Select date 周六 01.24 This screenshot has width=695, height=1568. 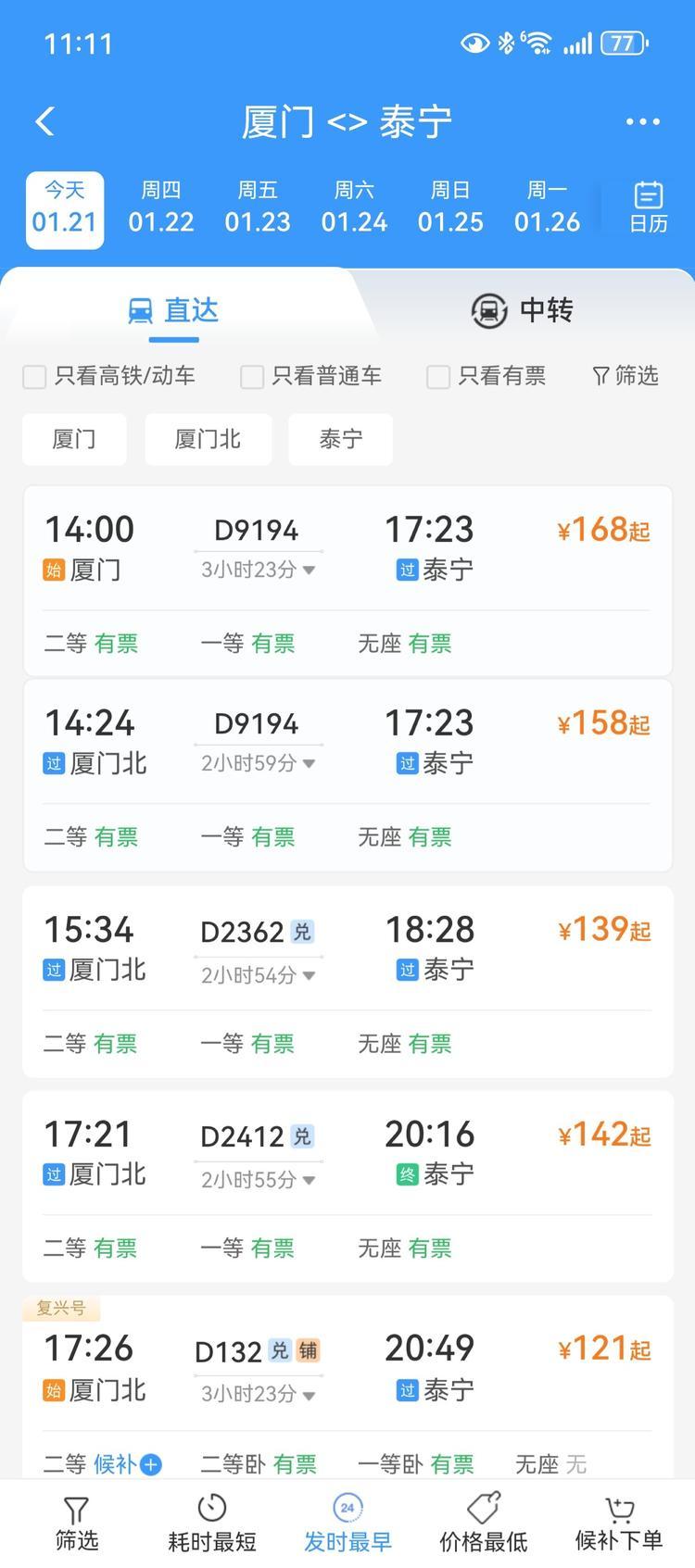coord(354,208)
